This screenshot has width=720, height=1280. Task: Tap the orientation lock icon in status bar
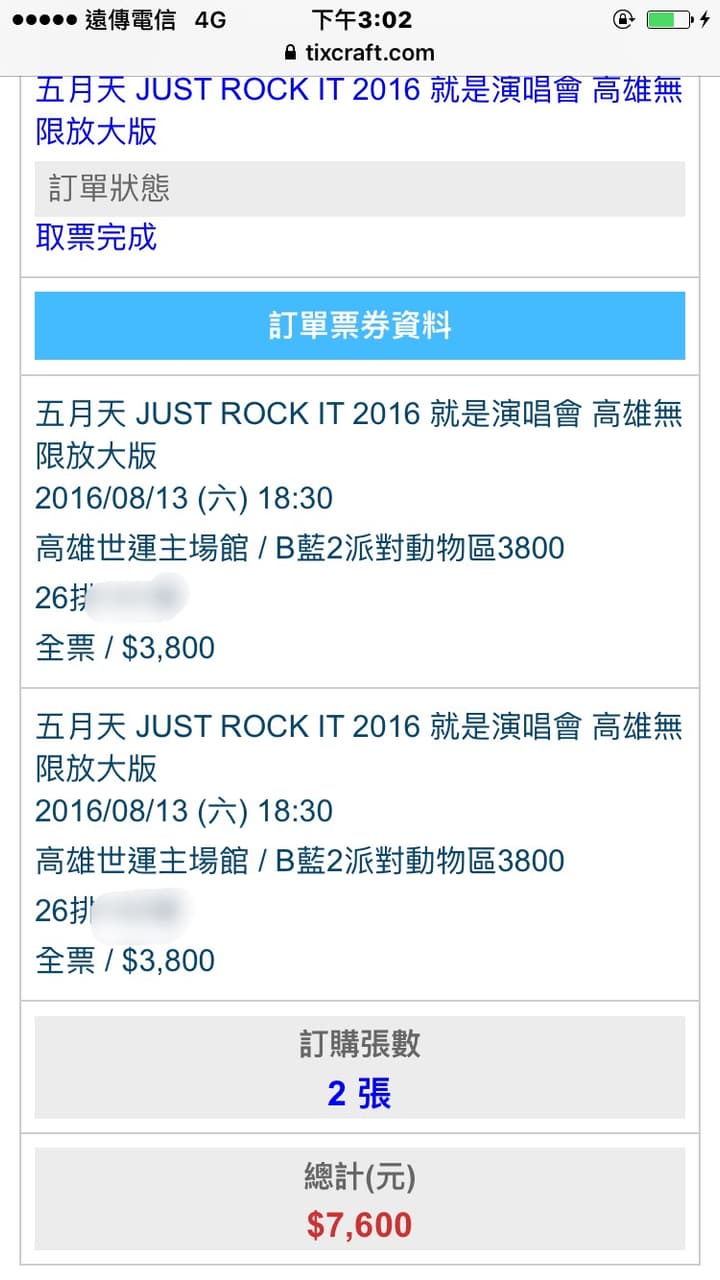point(621,19)
